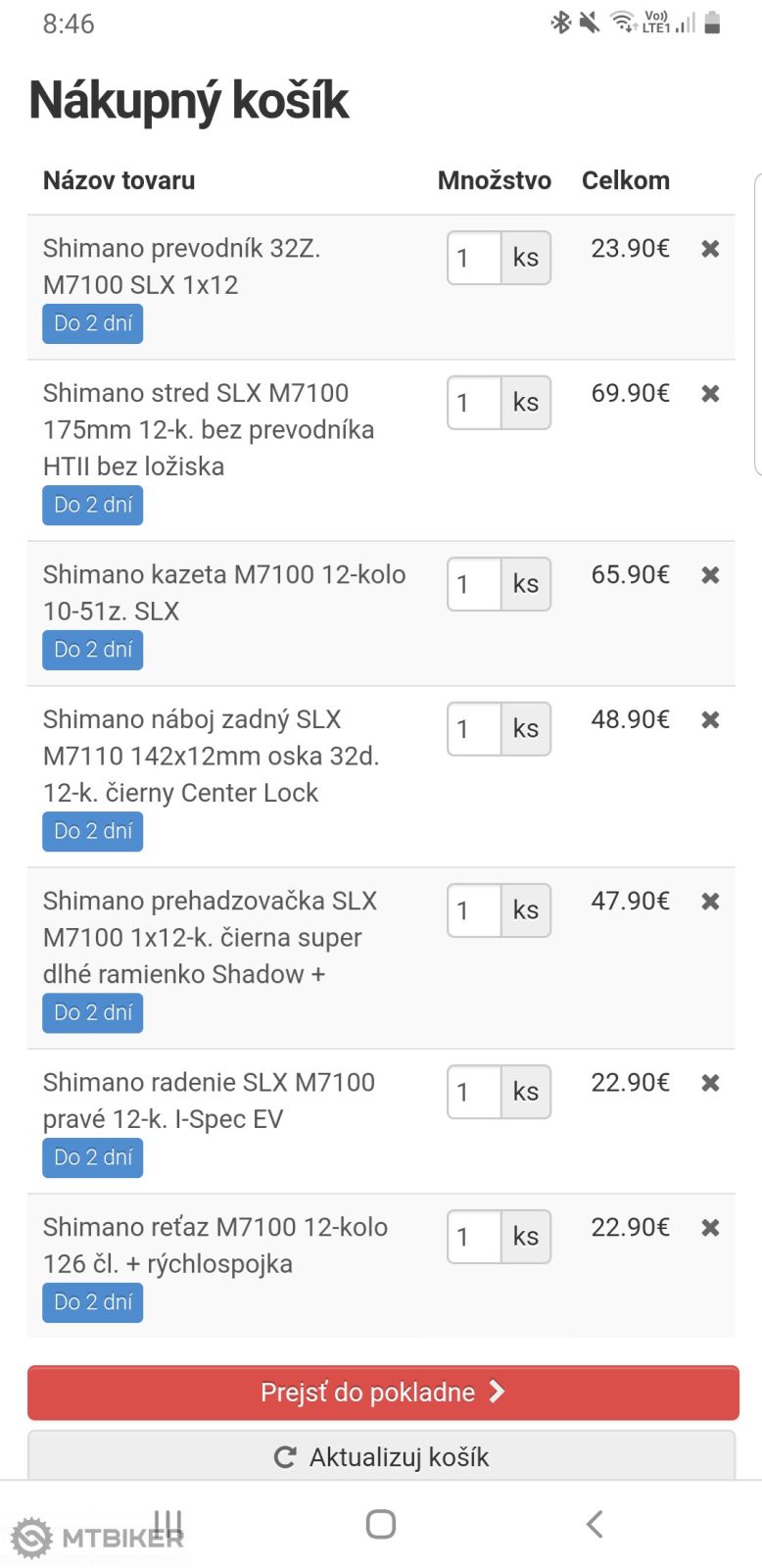Click the Celkom column header
This screenshot has height=1568, width=762.
pos(625,180)
